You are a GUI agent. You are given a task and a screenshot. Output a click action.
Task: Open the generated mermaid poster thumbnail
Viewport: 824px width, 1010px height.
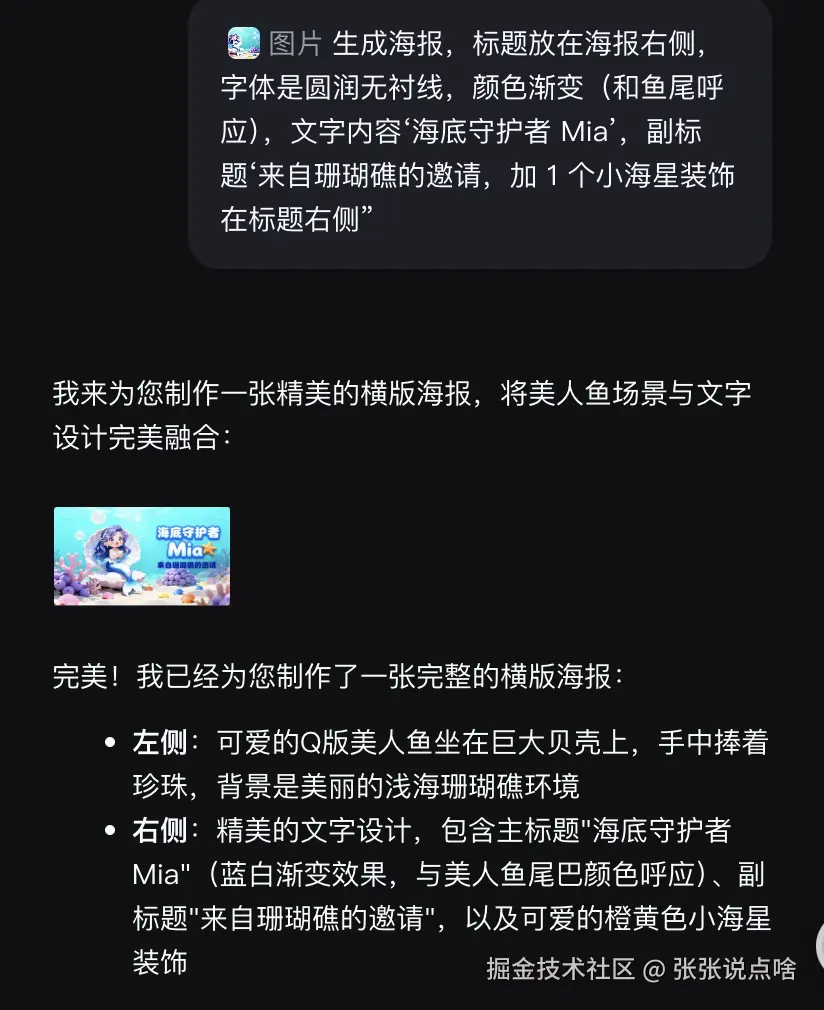click(142, 556)
